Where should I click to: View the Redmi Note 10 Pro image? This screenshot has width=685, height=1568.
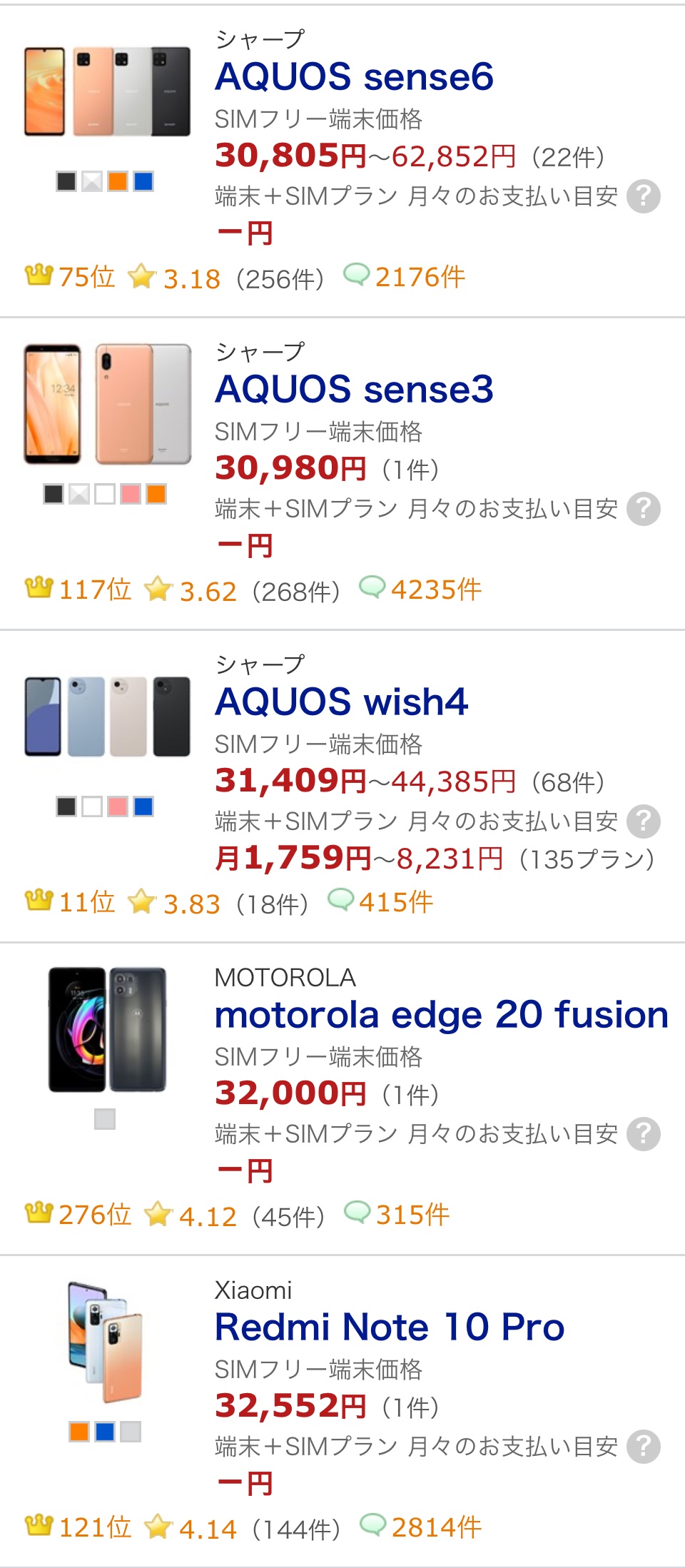pos(106,1342)
